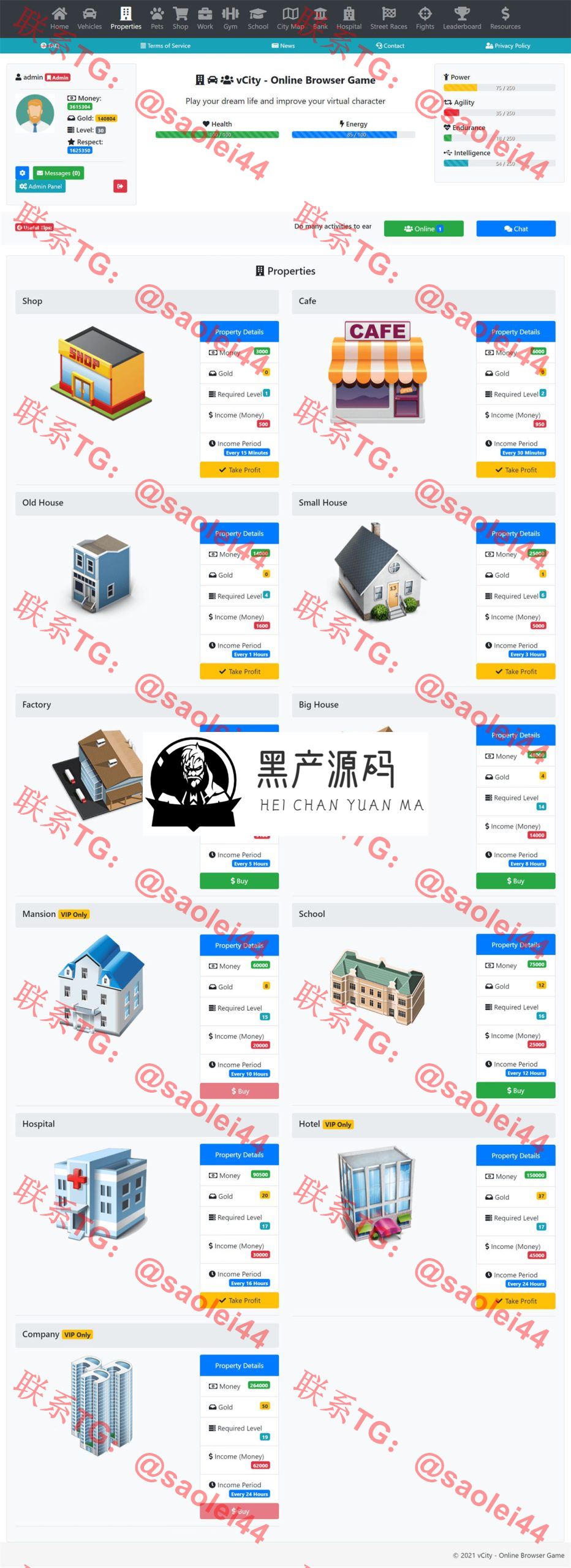This screenshot has height=1568, width=571.
Task: Tap the red logout icon button
Action: pyautogui.click(x=120, y=186)
